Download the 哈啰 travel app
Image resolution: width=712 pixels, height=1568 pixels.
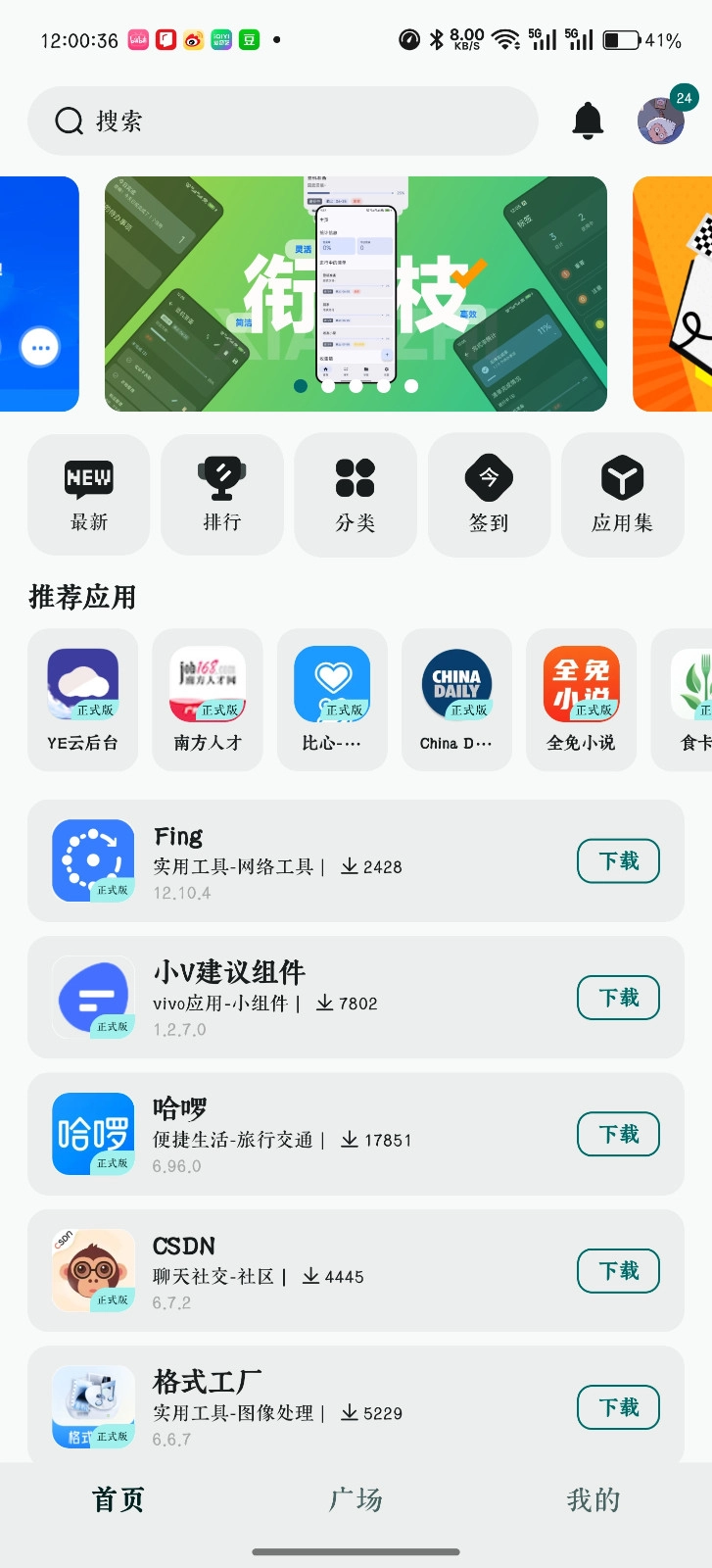(617, 1134)
